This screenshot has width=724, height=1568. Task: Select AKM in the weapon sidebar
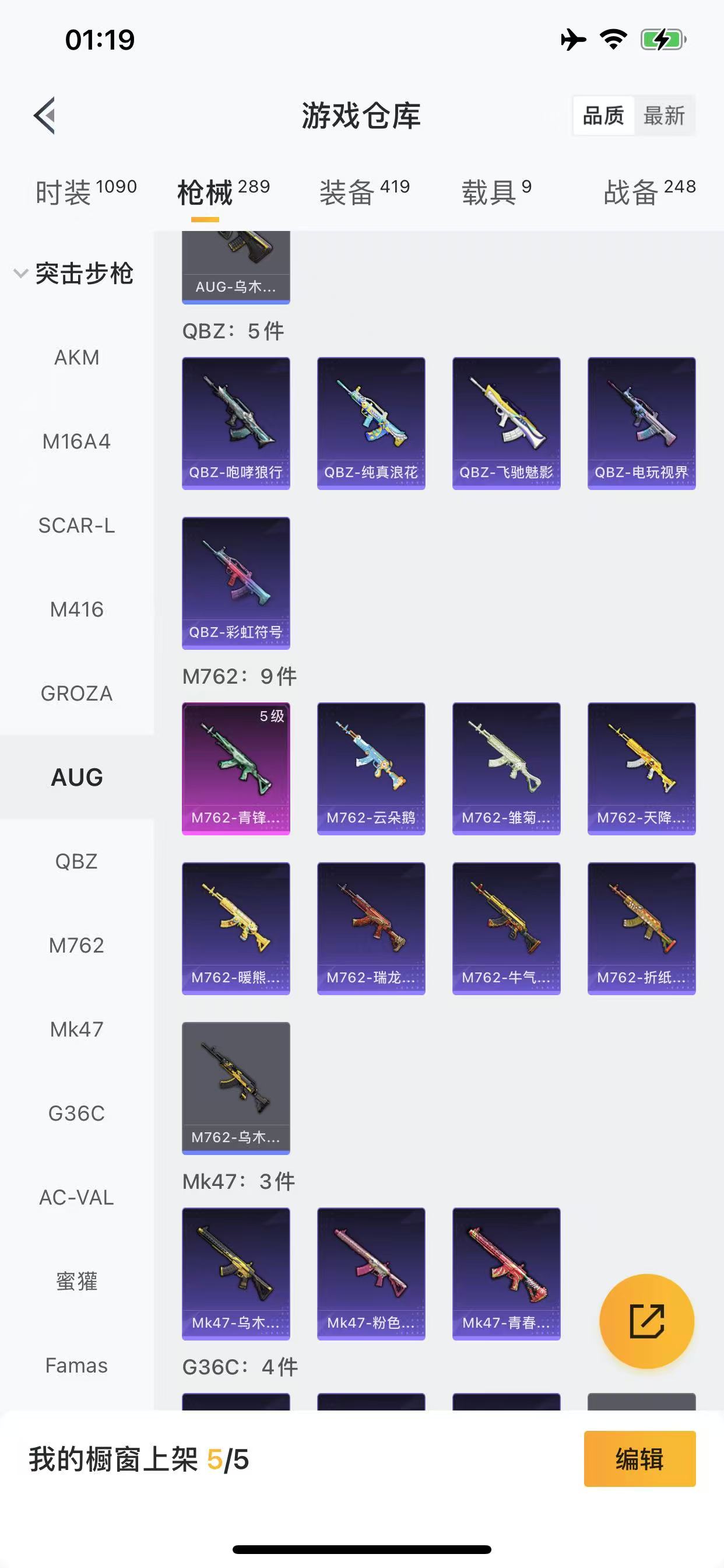(77, 358)
